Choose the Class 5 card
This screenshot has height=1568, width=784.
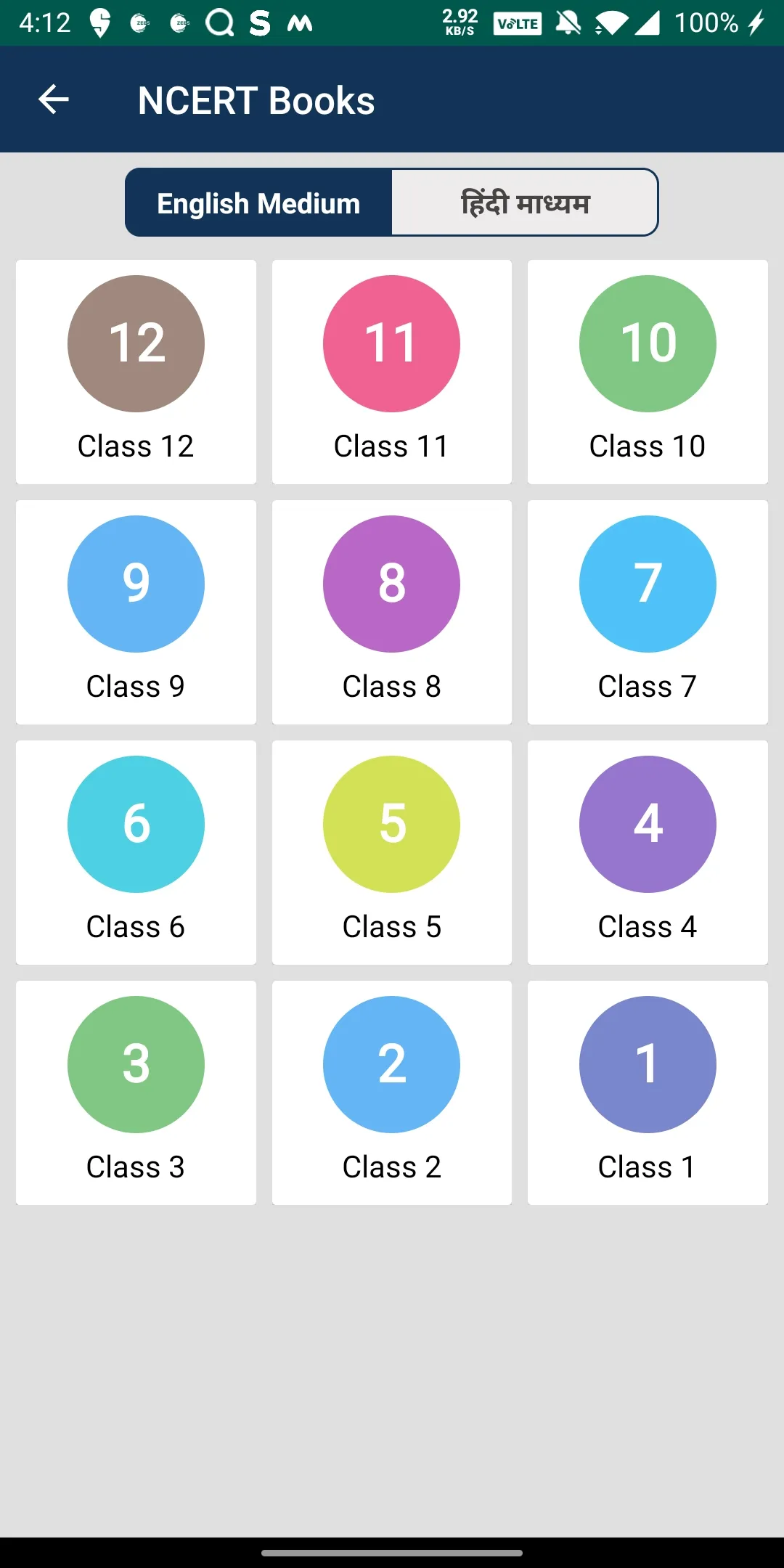[x=392, y=852]
